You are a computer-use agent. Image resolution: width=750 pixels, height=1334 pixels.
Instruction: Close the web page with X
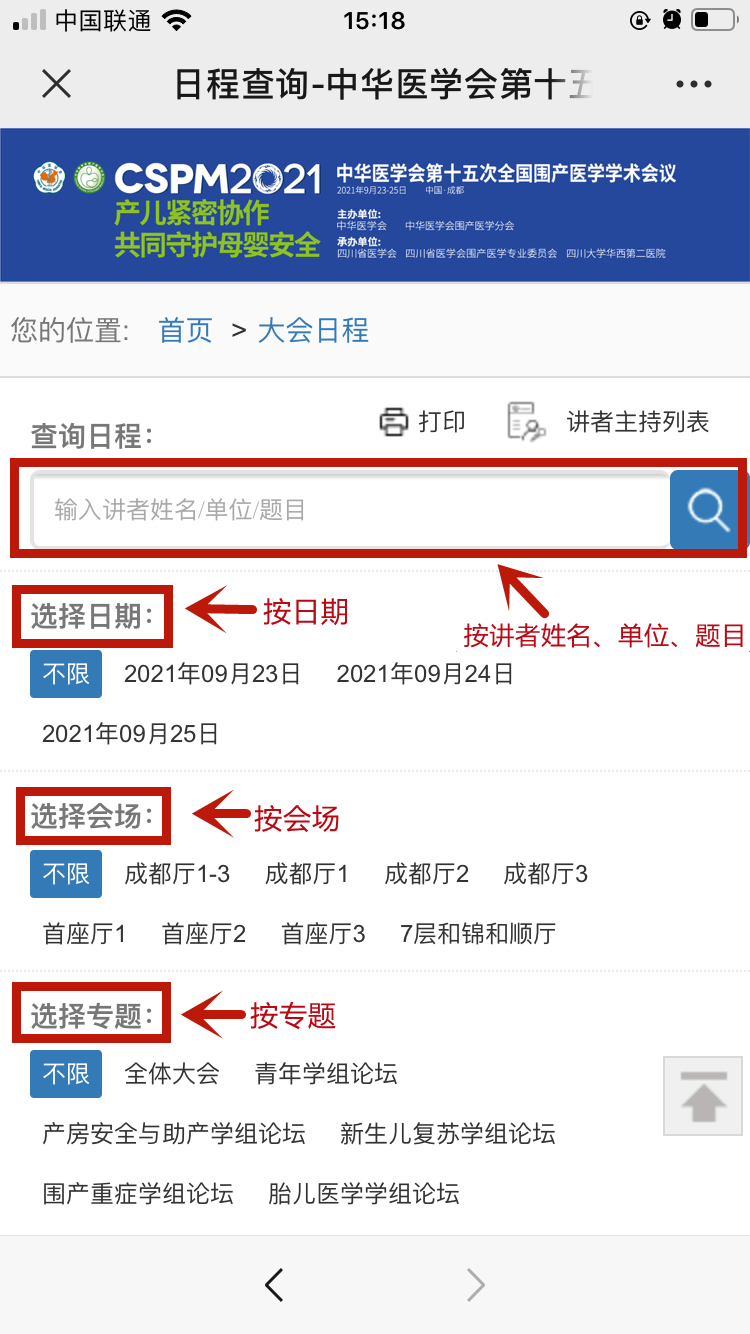57,84
